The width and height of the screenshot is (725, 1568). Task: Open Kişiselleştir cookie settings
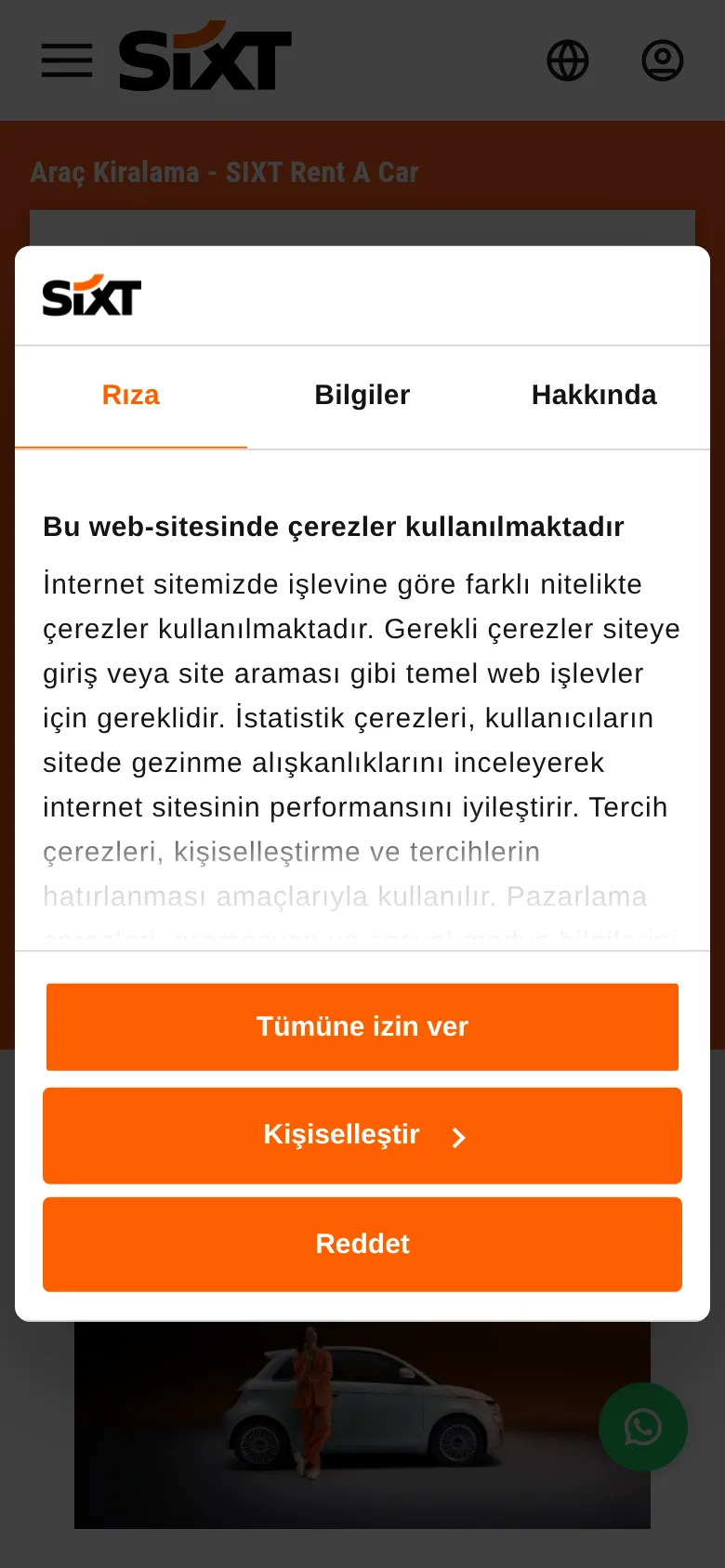362,1135
